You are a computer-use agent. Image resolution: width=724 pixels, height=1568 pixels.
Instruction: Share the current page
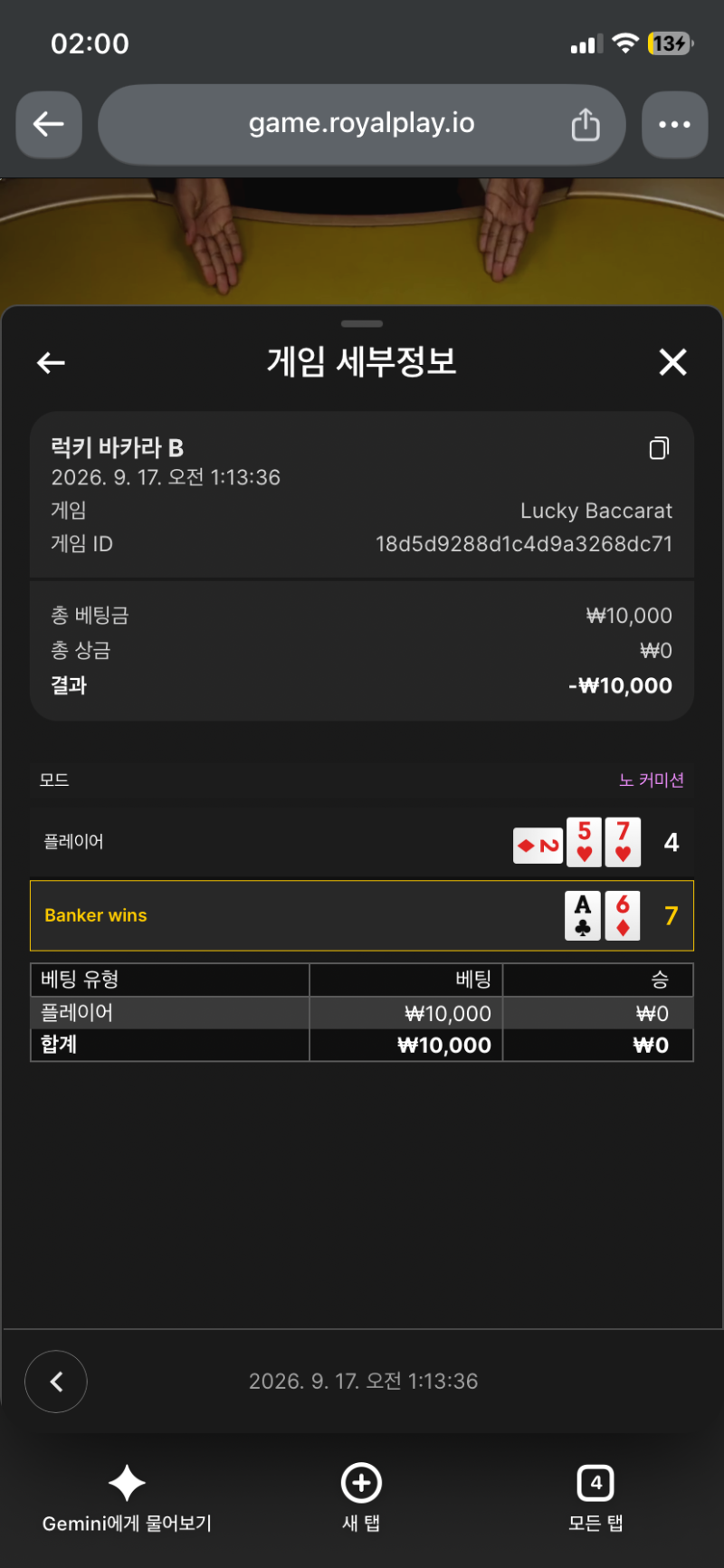point(586,124)
